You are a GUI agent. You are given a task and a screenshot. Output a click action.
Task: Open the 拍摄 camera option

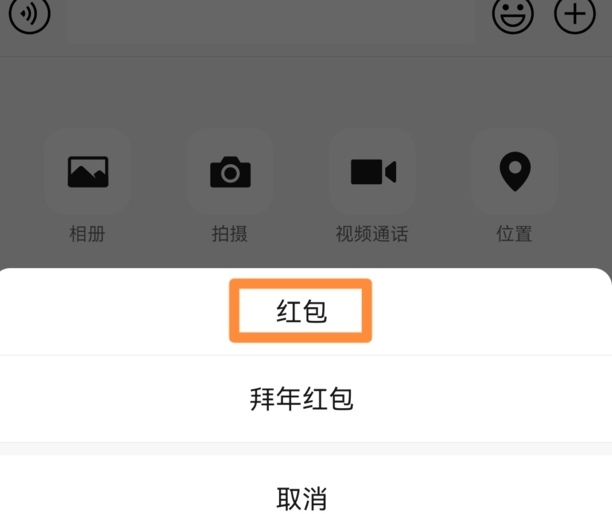[230, 173]
